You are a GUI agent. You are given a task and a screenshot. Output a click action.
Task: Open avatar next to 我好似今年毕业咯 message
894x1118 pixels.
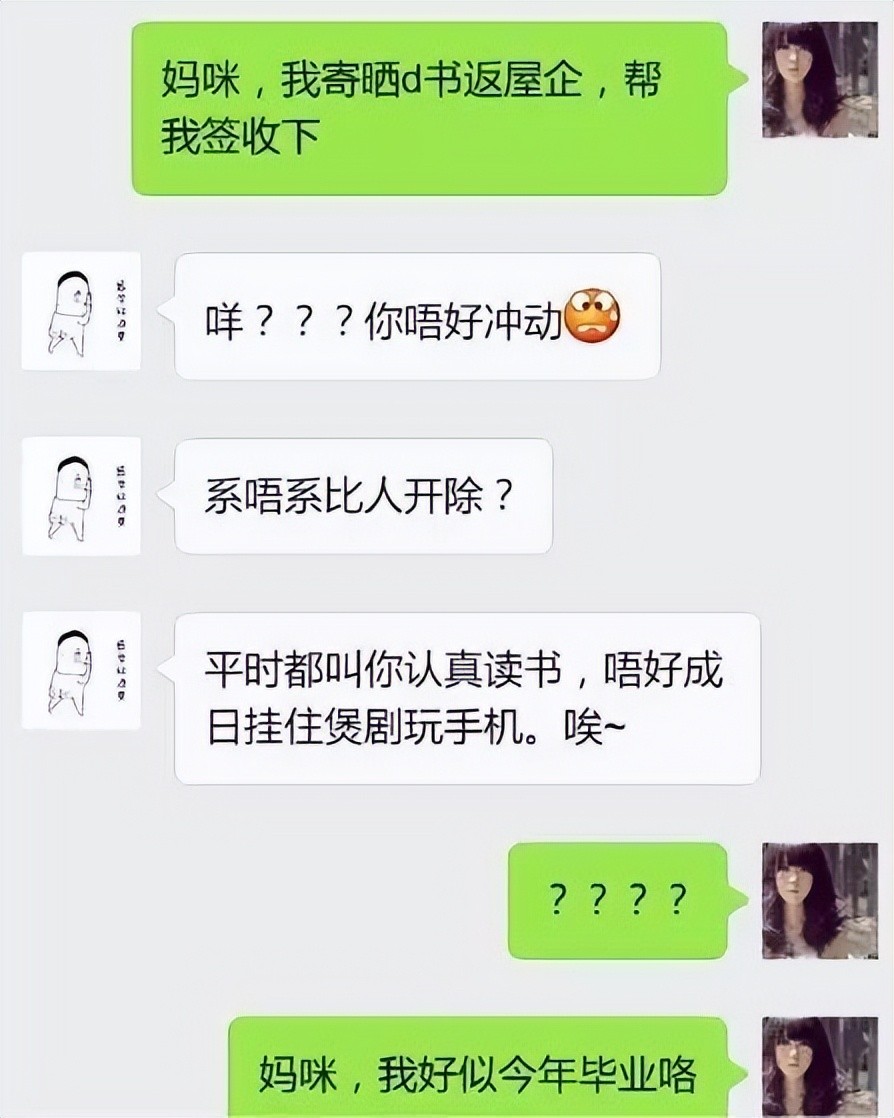coord(806,1068)
